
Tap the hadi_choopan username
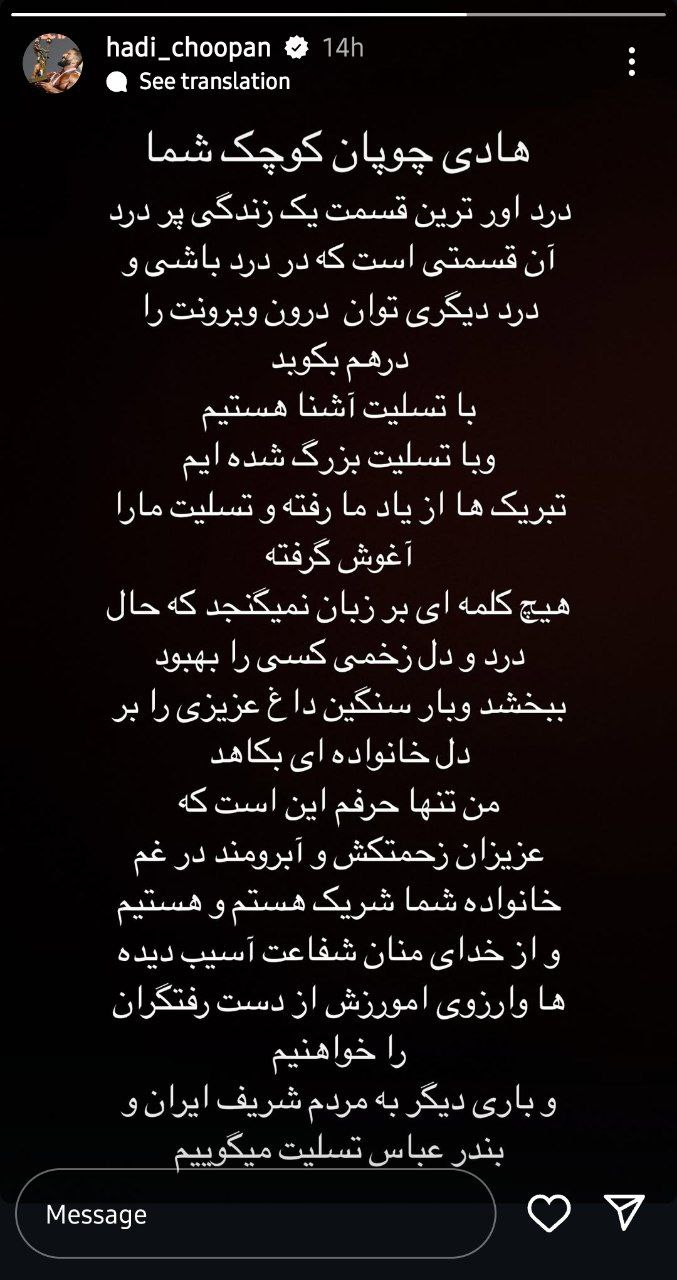click(x=189, y=47)
